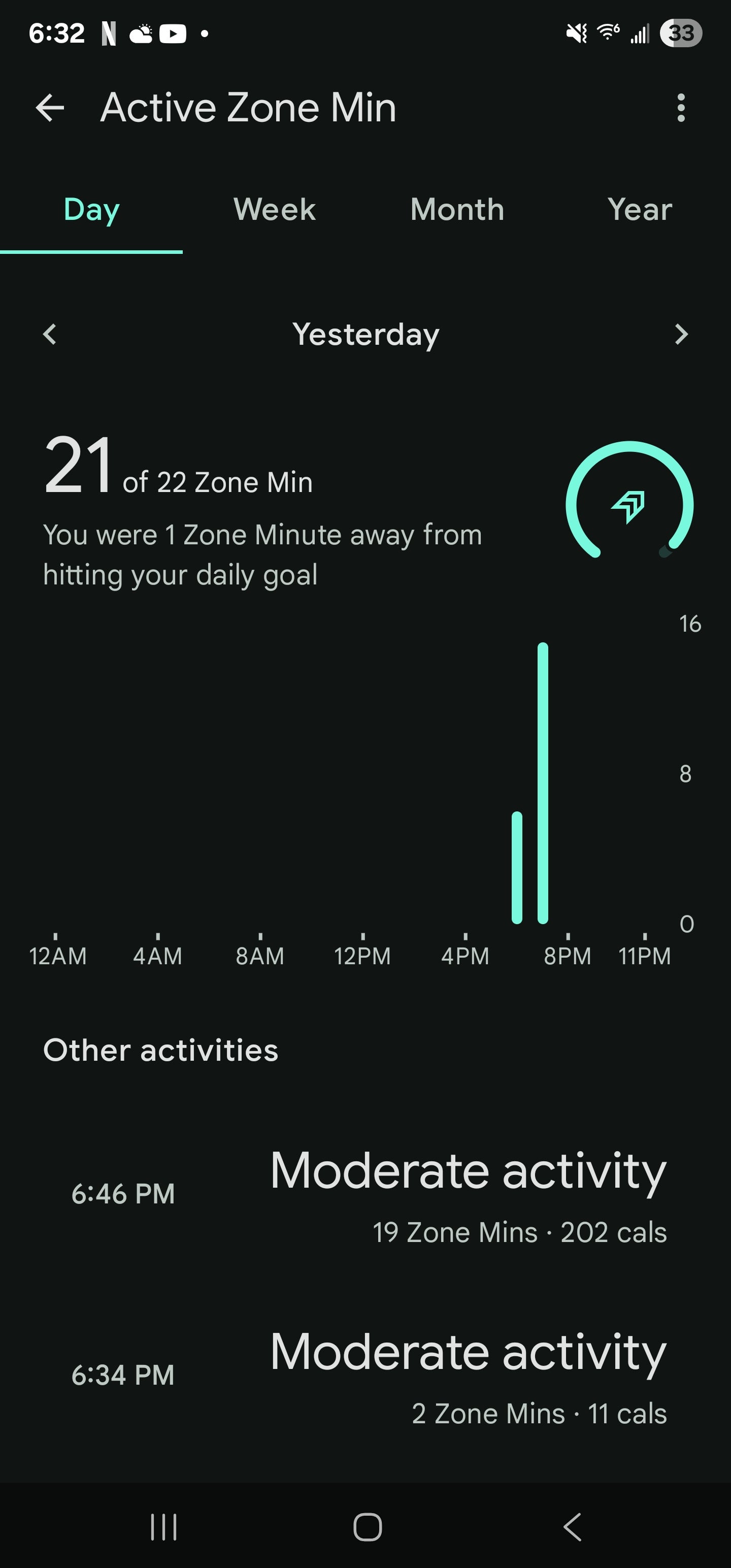Viewport: 731px width, 1568px height.
Task: Switch to the Year tab
Action: pyautogui.click(x=640, y=210)
